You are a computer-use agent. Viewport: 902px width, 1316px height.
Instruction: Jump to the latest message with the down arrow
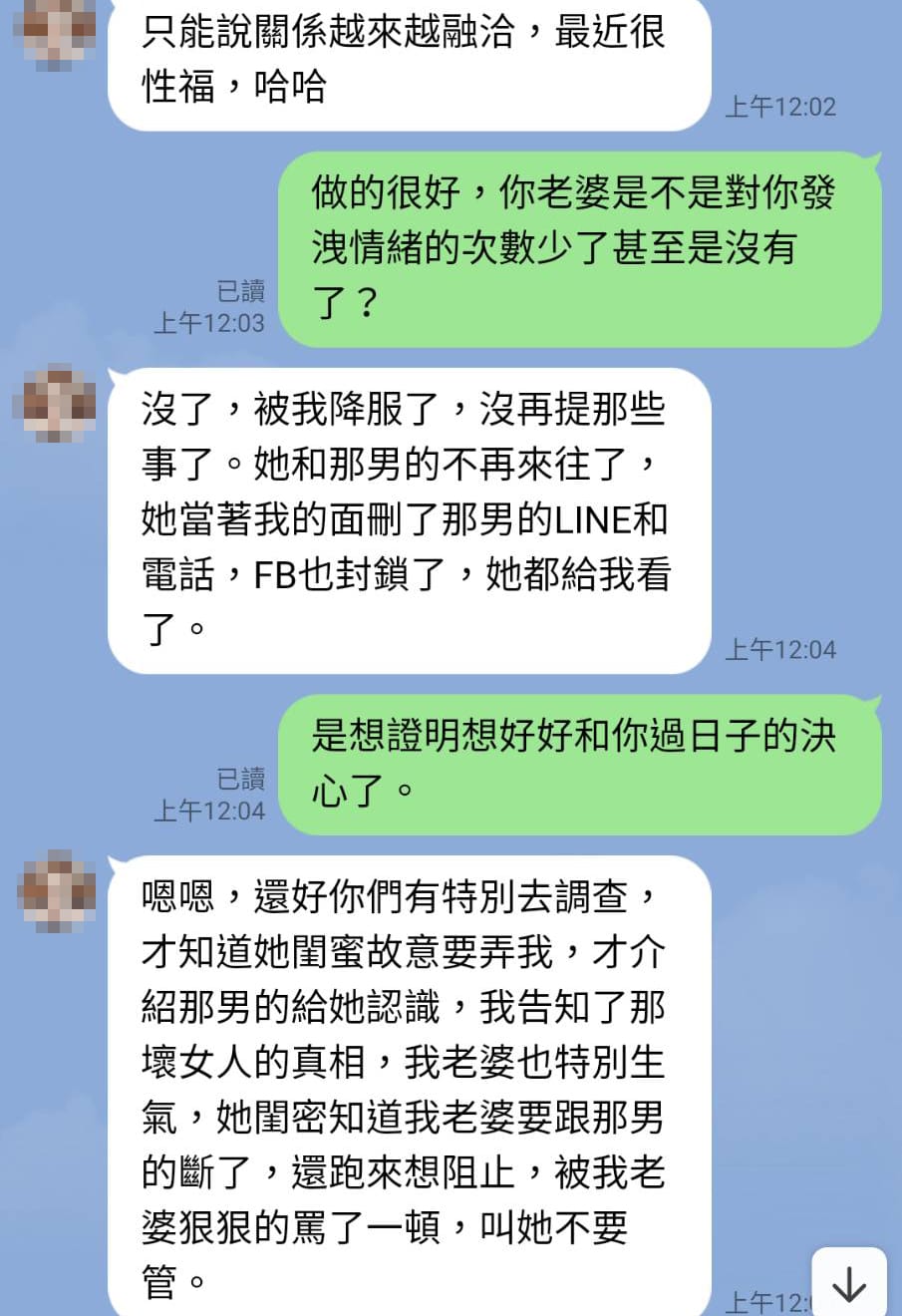pyautogui.click(x=849, y=1283)
